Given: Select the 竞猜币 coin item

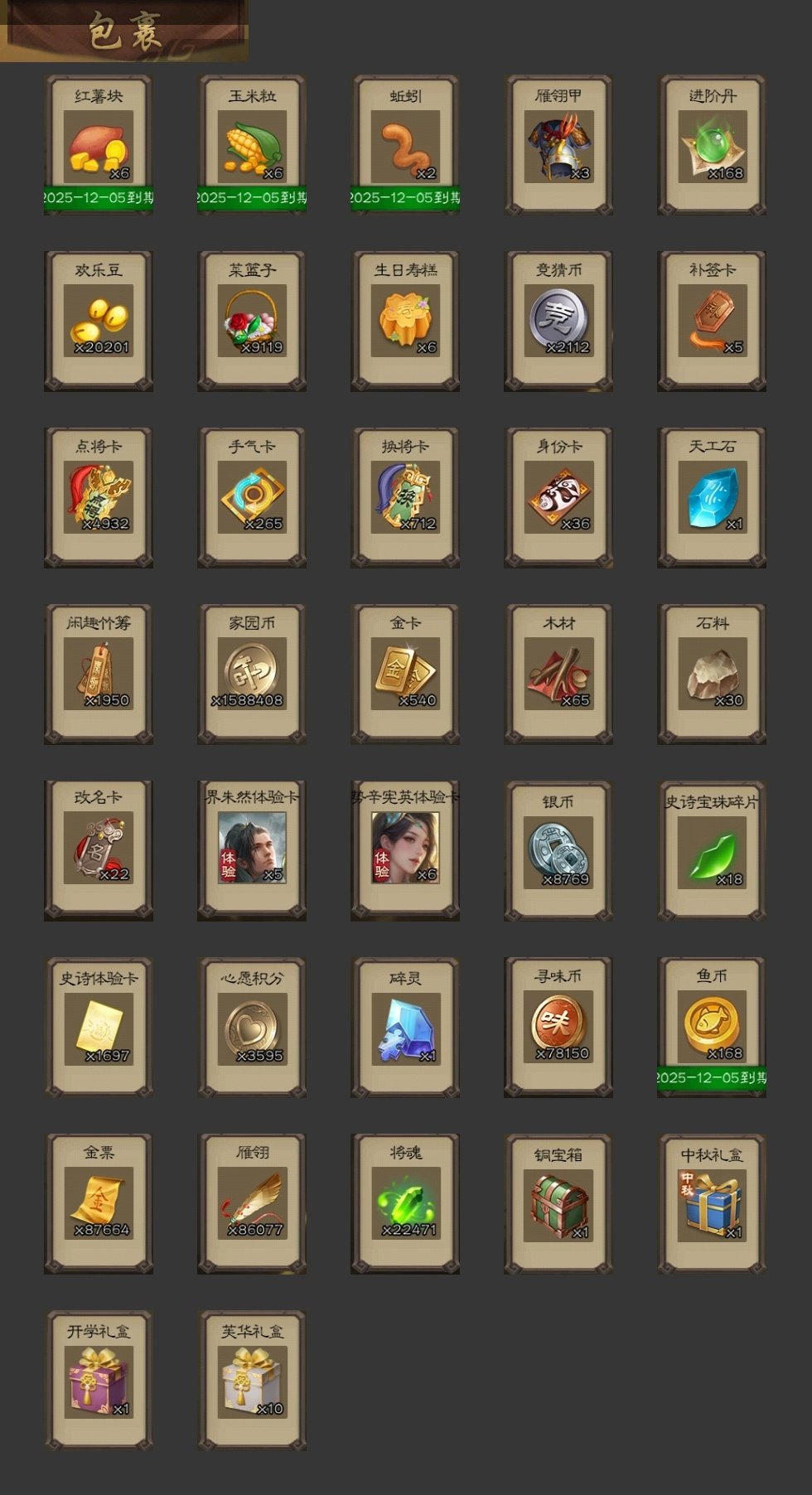Looking at the screenshot, I should (x=558, y=322).
